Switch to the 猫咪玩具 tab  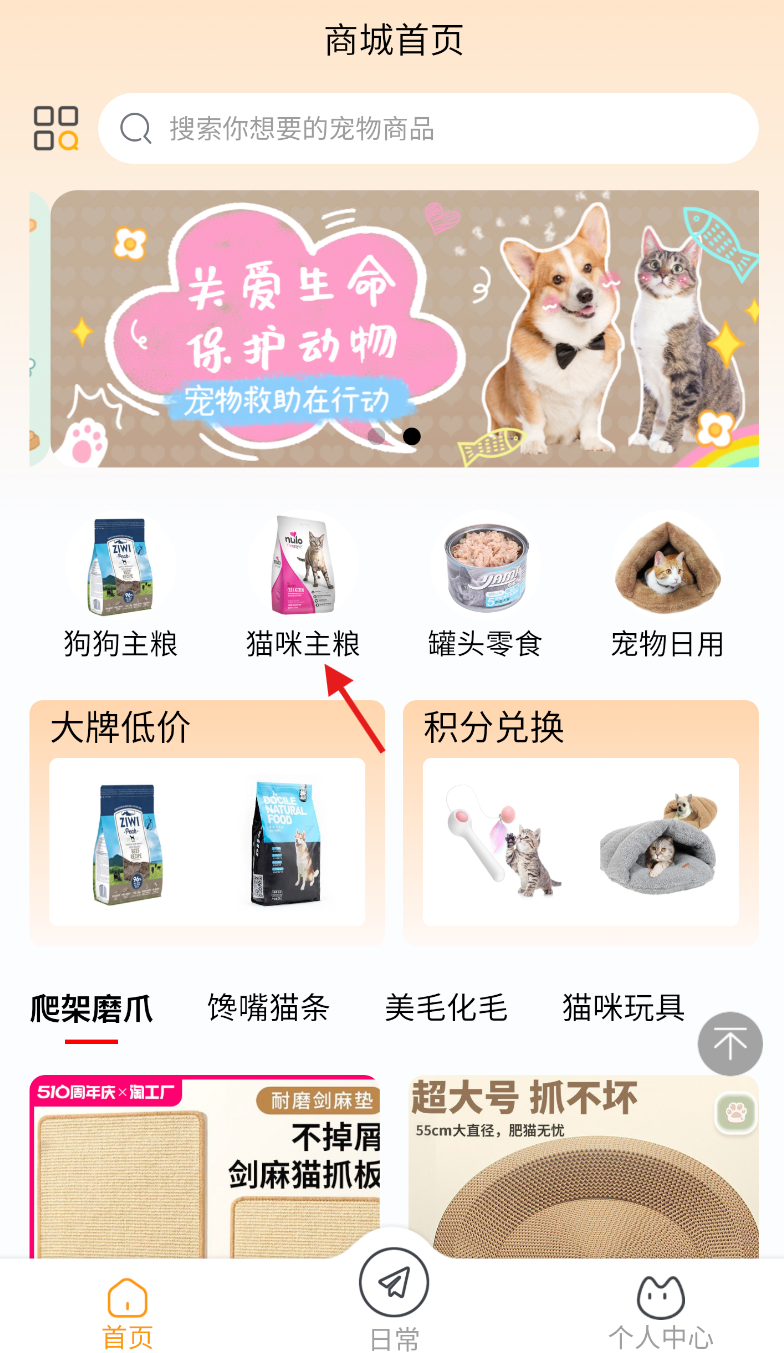[623, 1008]
